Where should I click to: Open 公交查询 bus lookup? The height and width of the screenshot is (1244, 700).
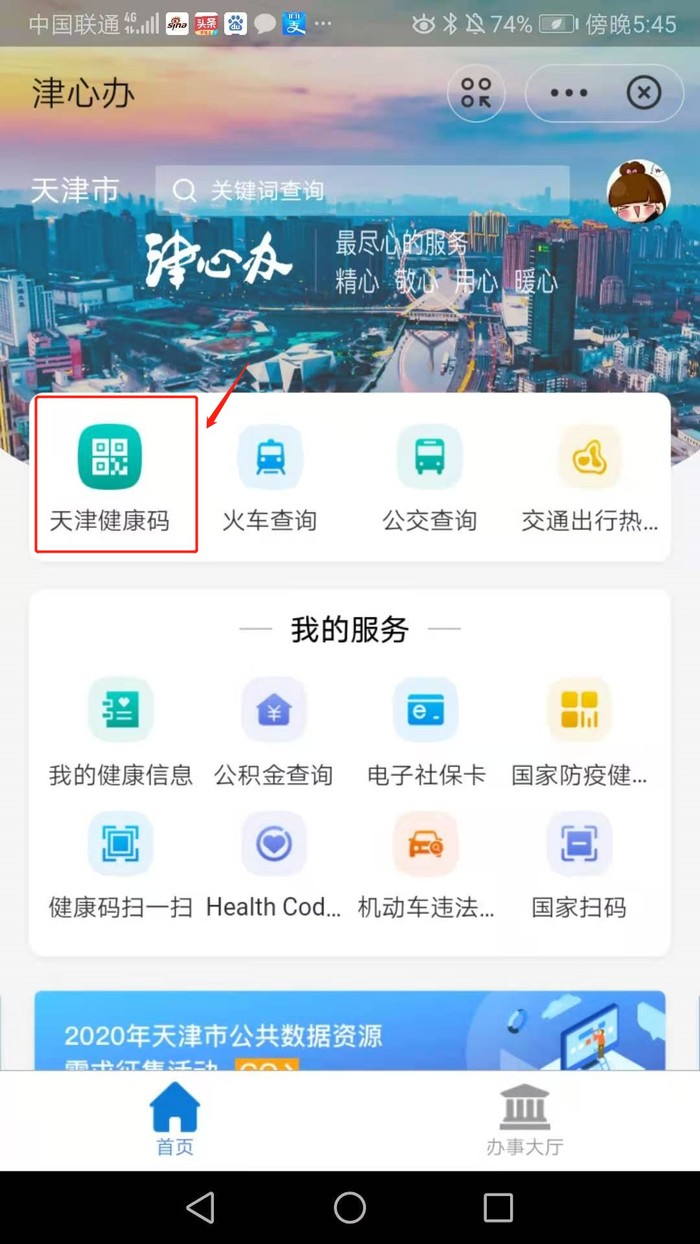click(429, 474)
